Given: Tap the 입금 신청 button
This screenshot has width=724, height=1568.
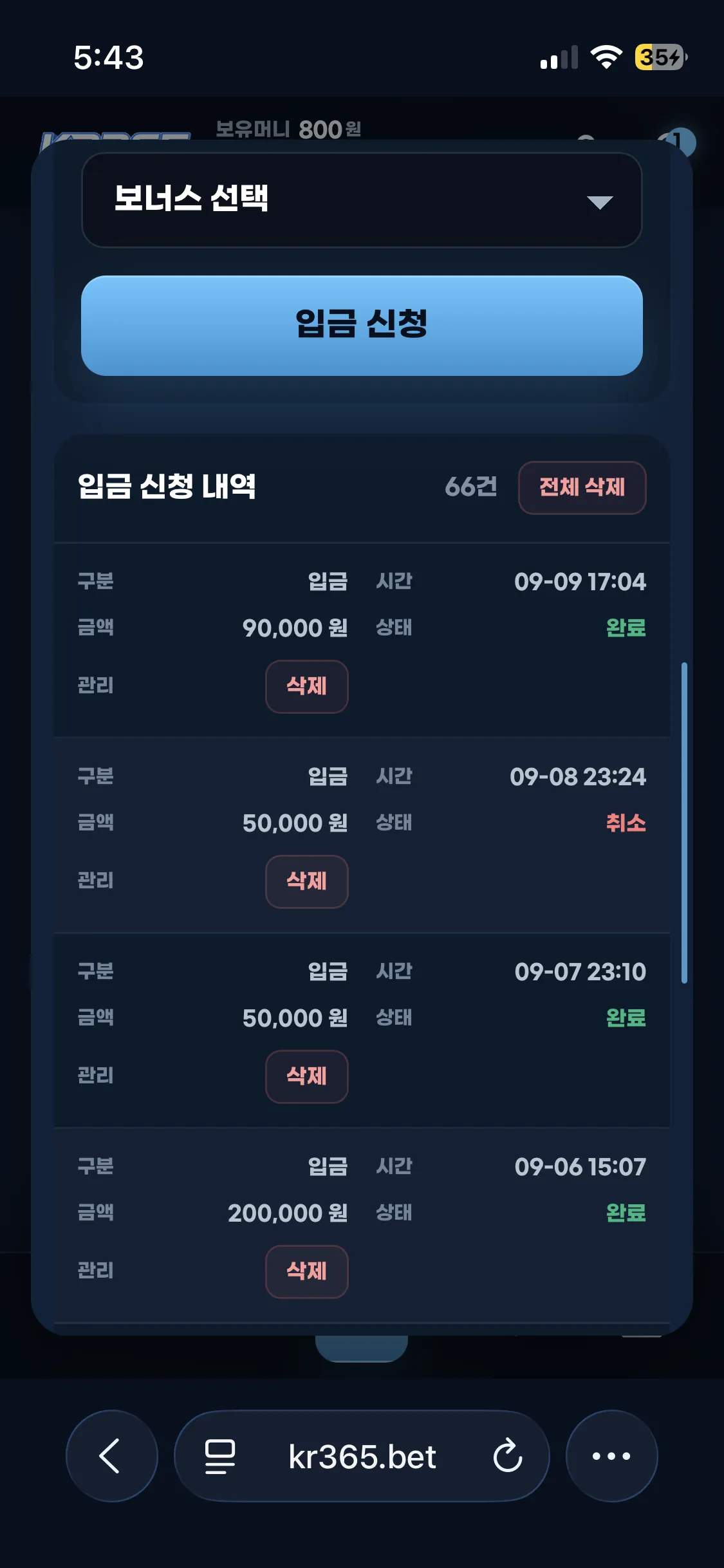Looking at the screenshot, I should [x=362, y=326].
